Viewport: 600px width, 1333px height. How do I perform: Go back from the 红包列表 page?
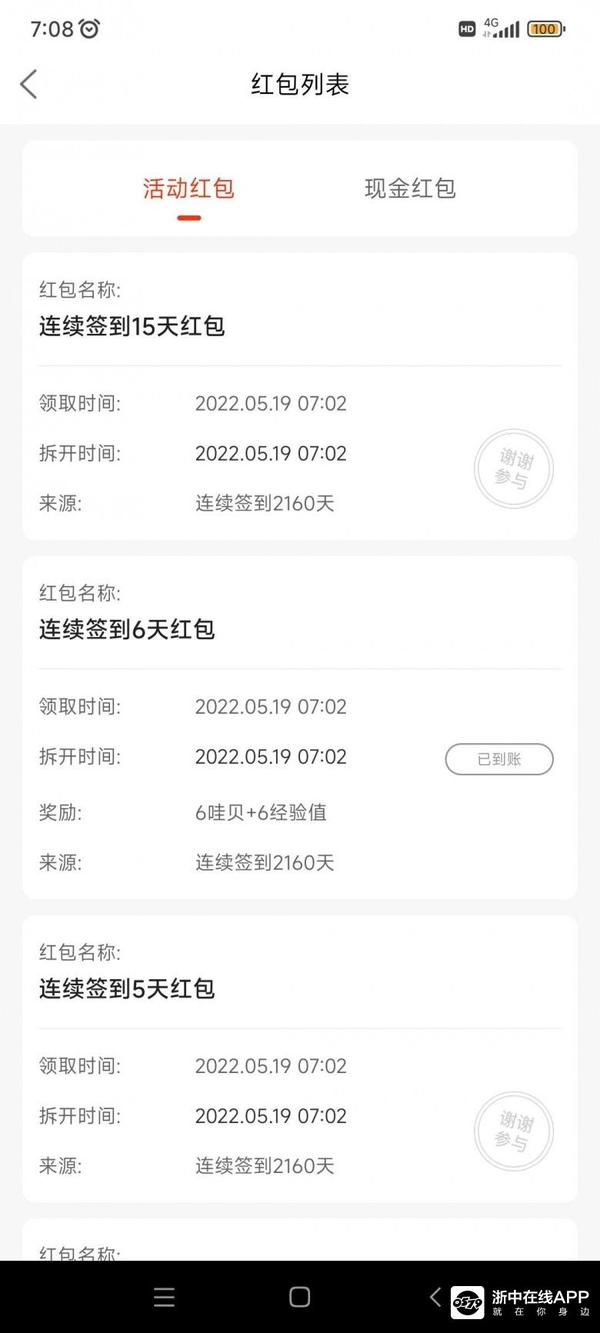tap(29, 84)
